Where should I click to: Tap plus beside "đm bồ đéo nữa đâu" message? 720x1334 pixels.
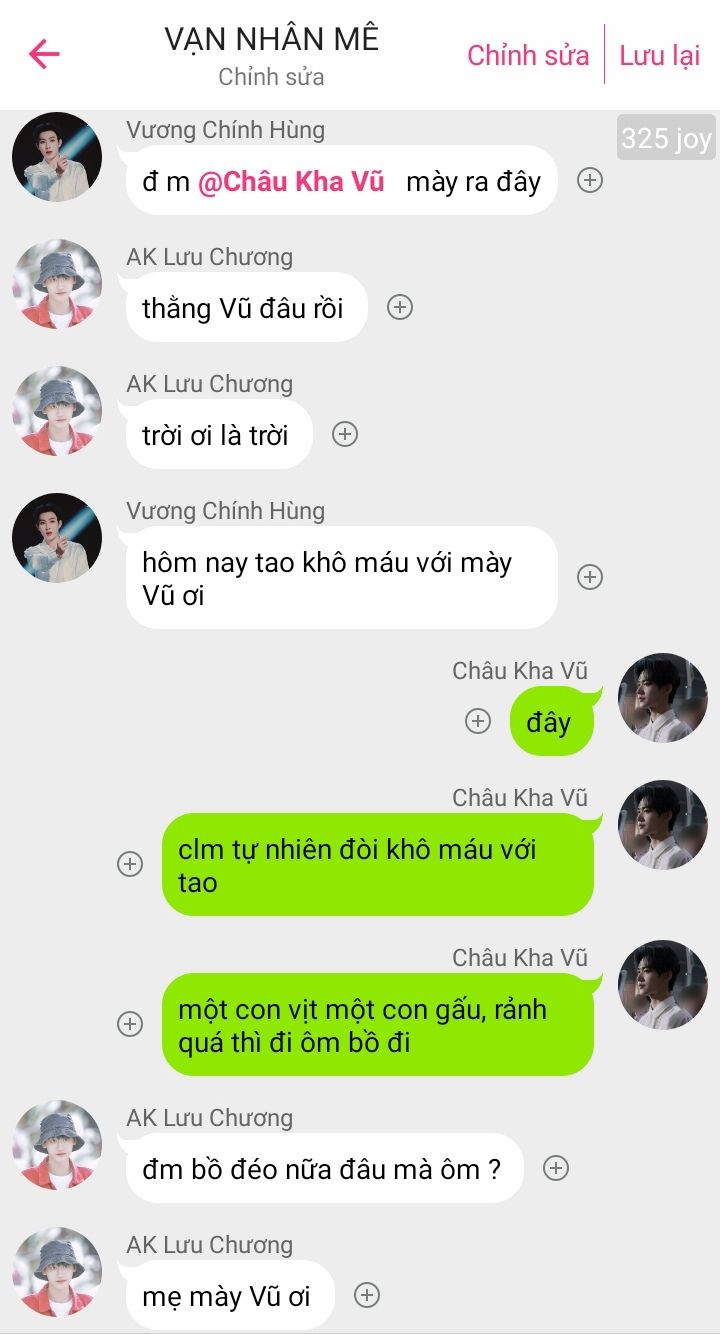556,1168
